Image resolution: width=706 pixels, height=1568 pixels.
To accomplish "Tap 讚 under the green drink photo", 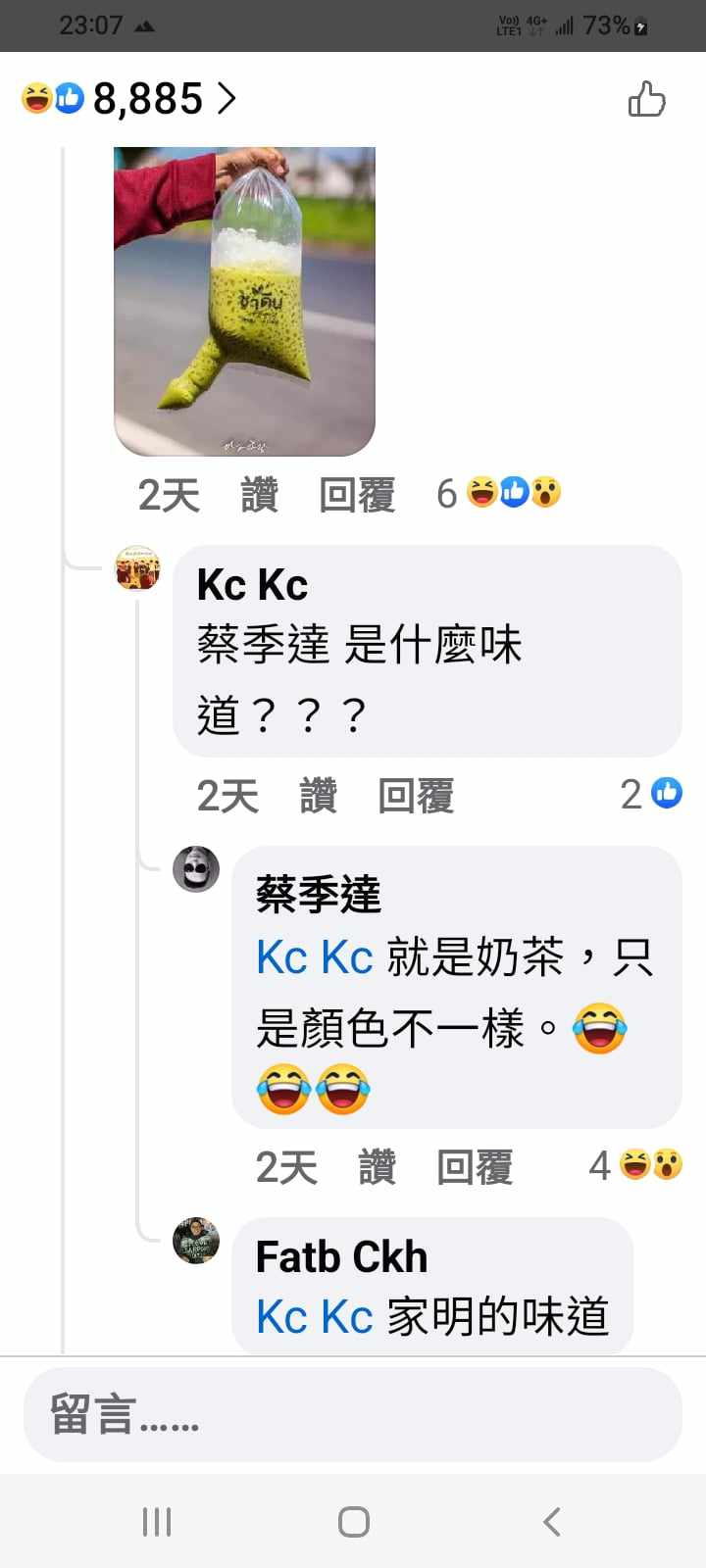I will [259, 495].
